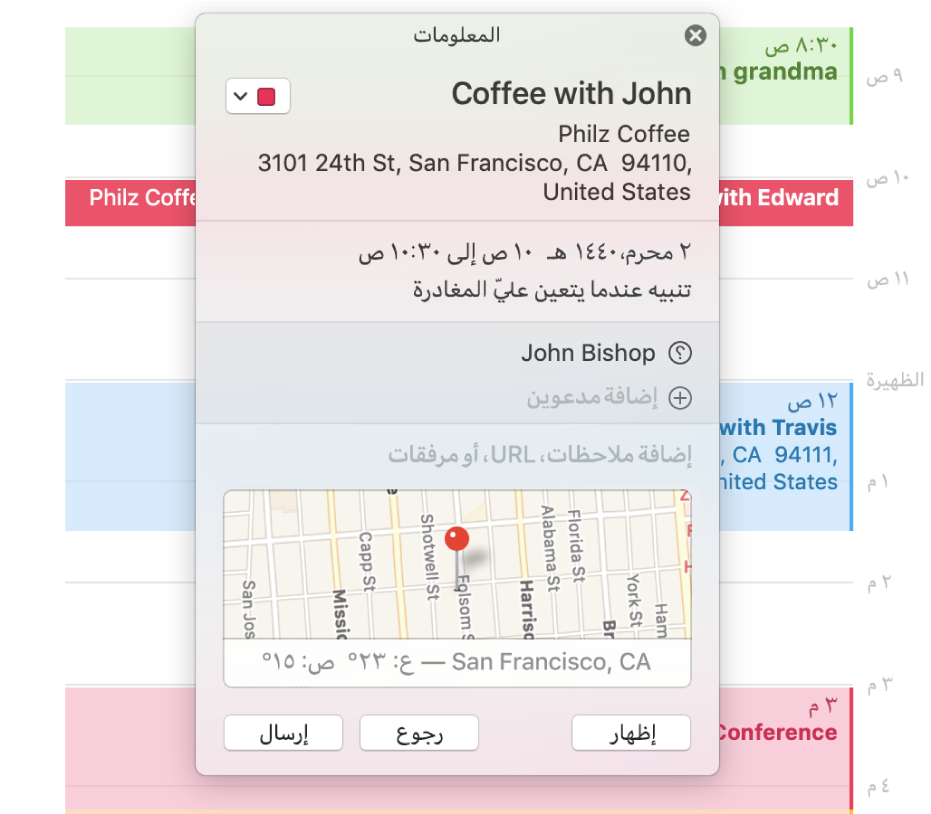
Task: Open the calendar color dropdown
Action: click(x=258, y=97)
